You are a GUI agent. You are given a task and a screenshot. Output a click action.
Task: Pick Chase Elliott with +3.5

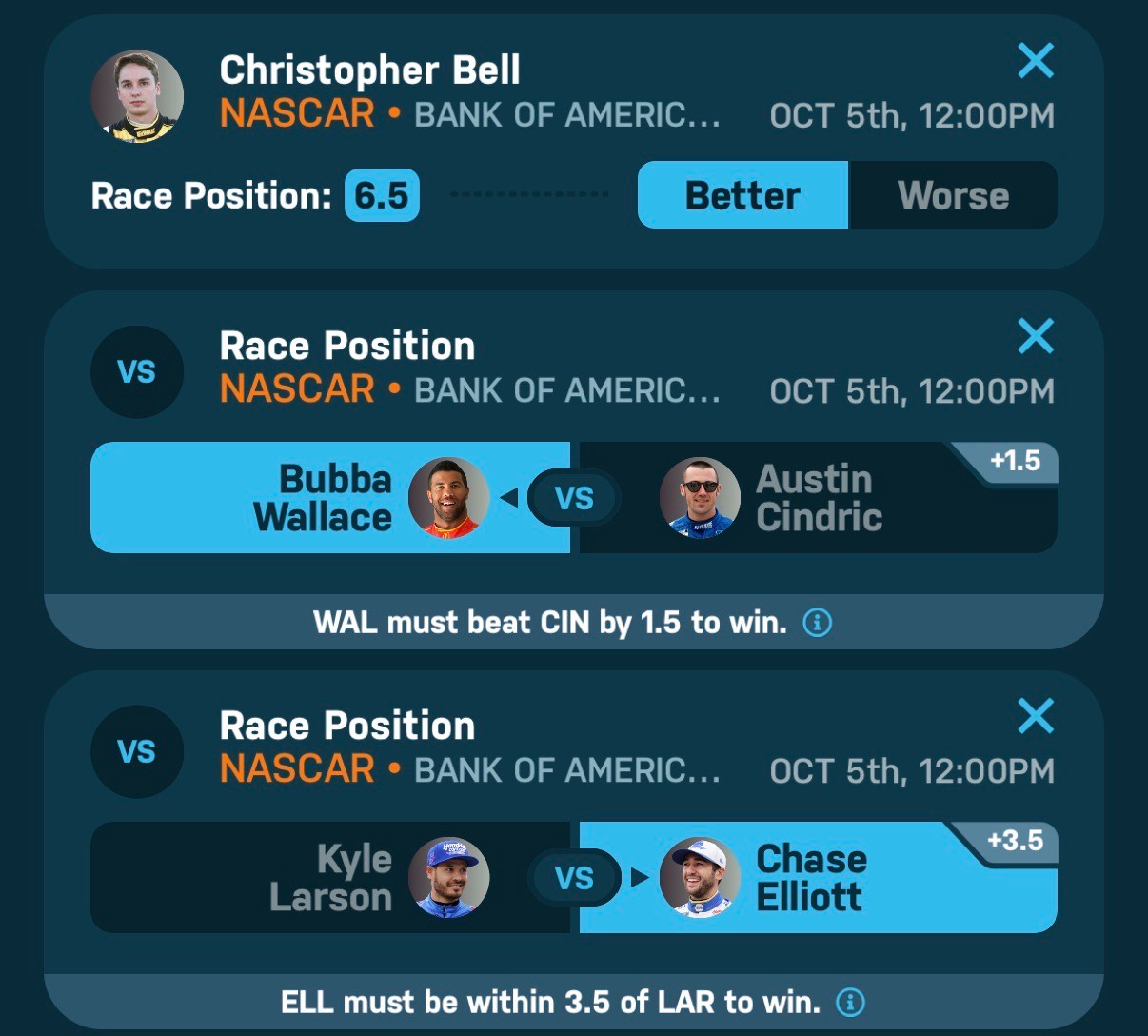[x=819, y=877]
